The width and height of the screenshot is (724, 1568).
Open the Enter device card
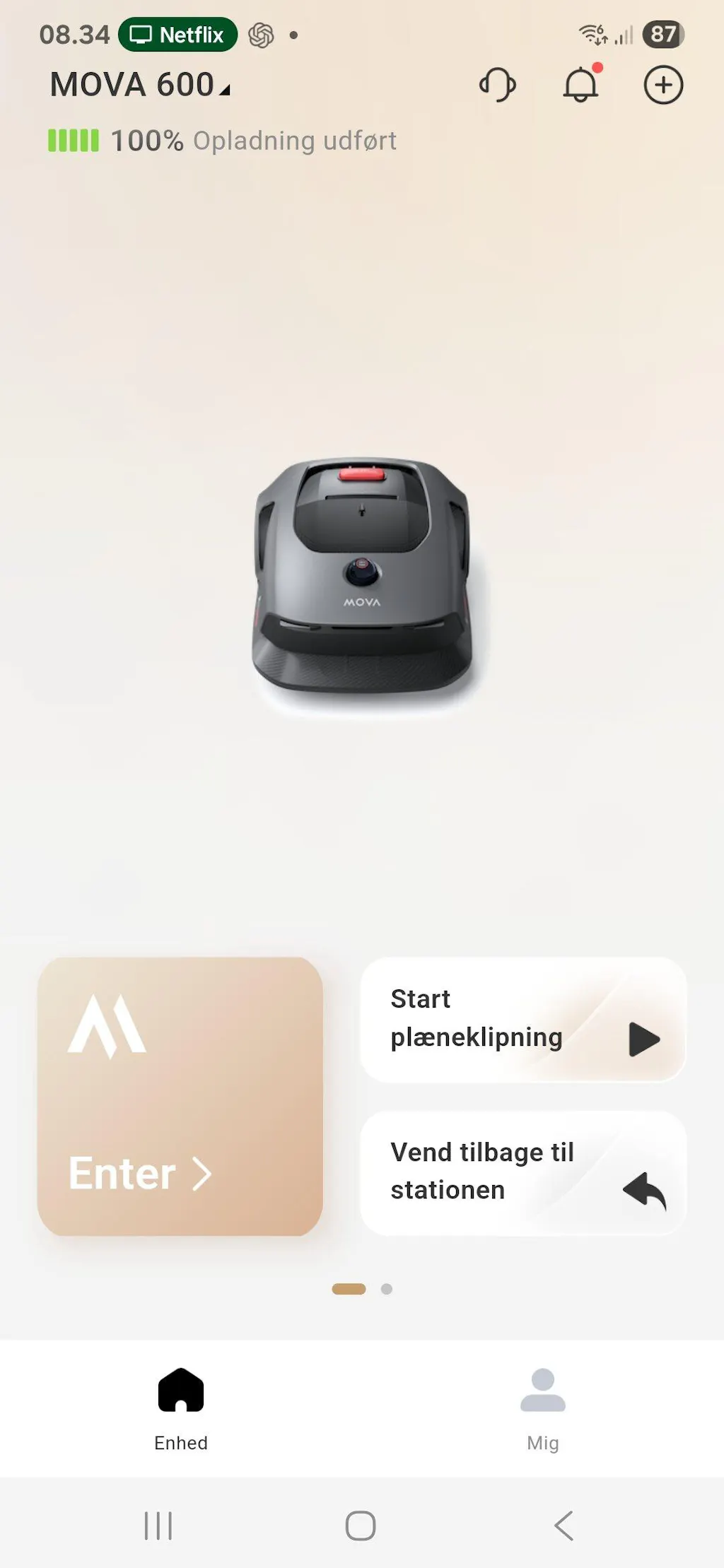click(x=180, y=1096)
